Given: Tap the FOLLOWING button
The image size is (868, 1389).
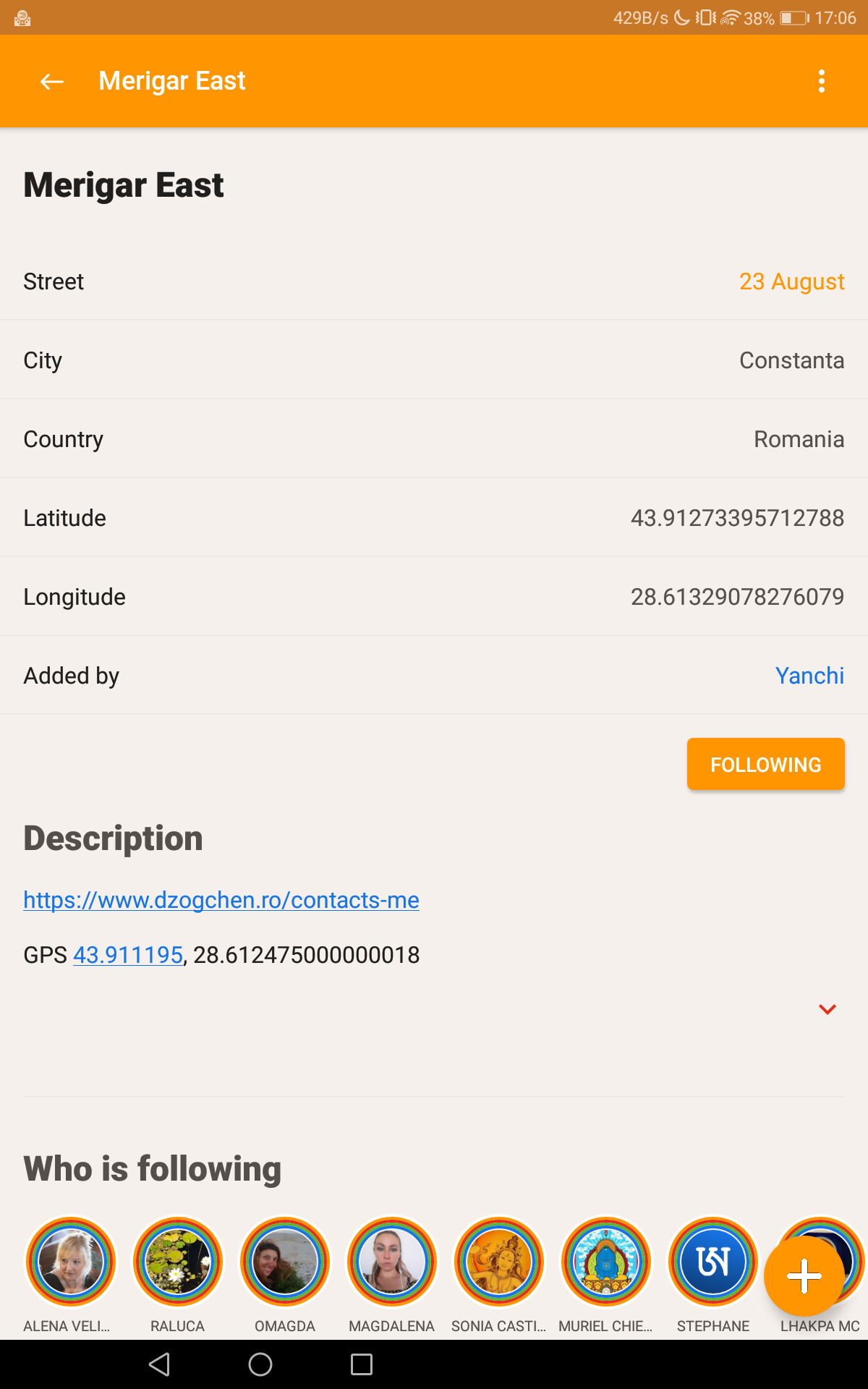Looking at the screenshot, I should click(765, 764).
